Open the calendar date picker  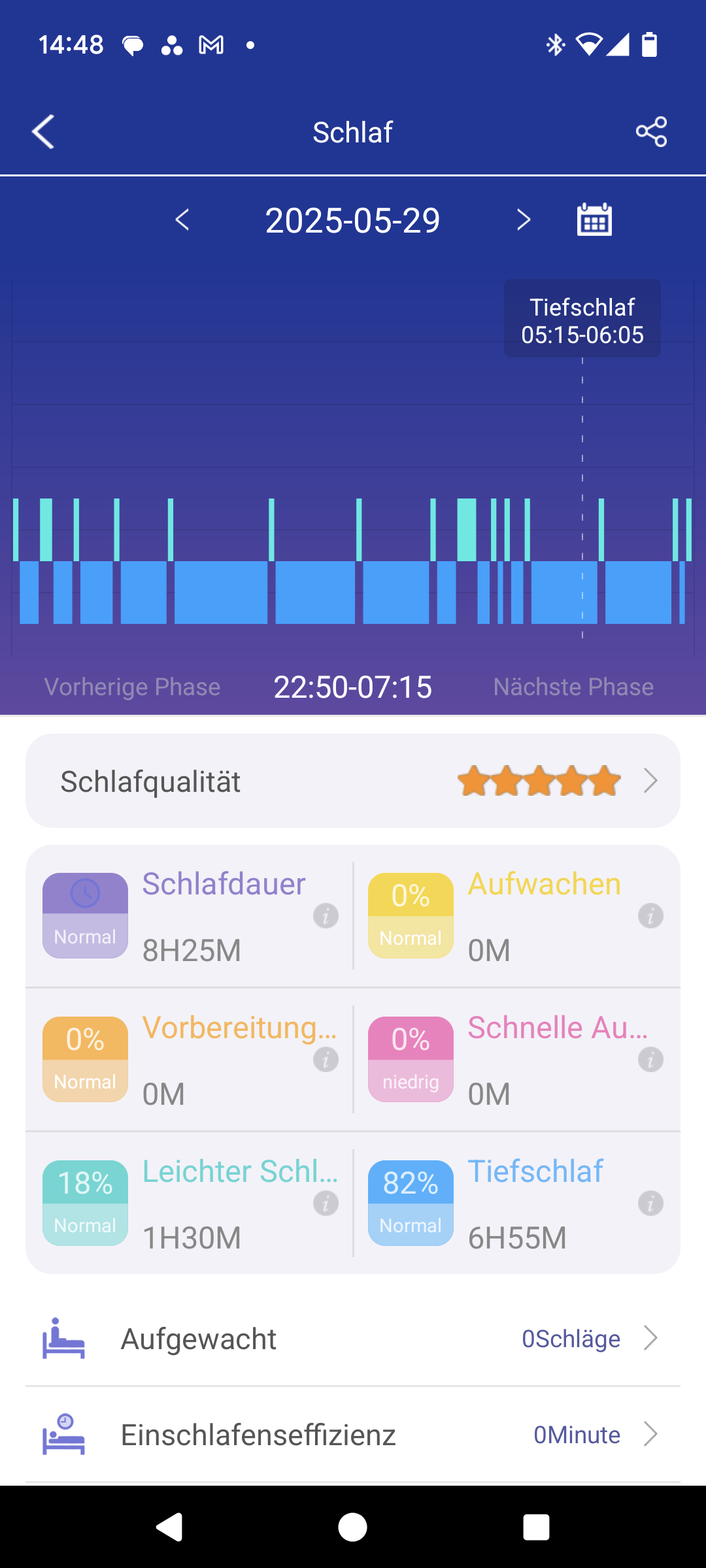594,220
